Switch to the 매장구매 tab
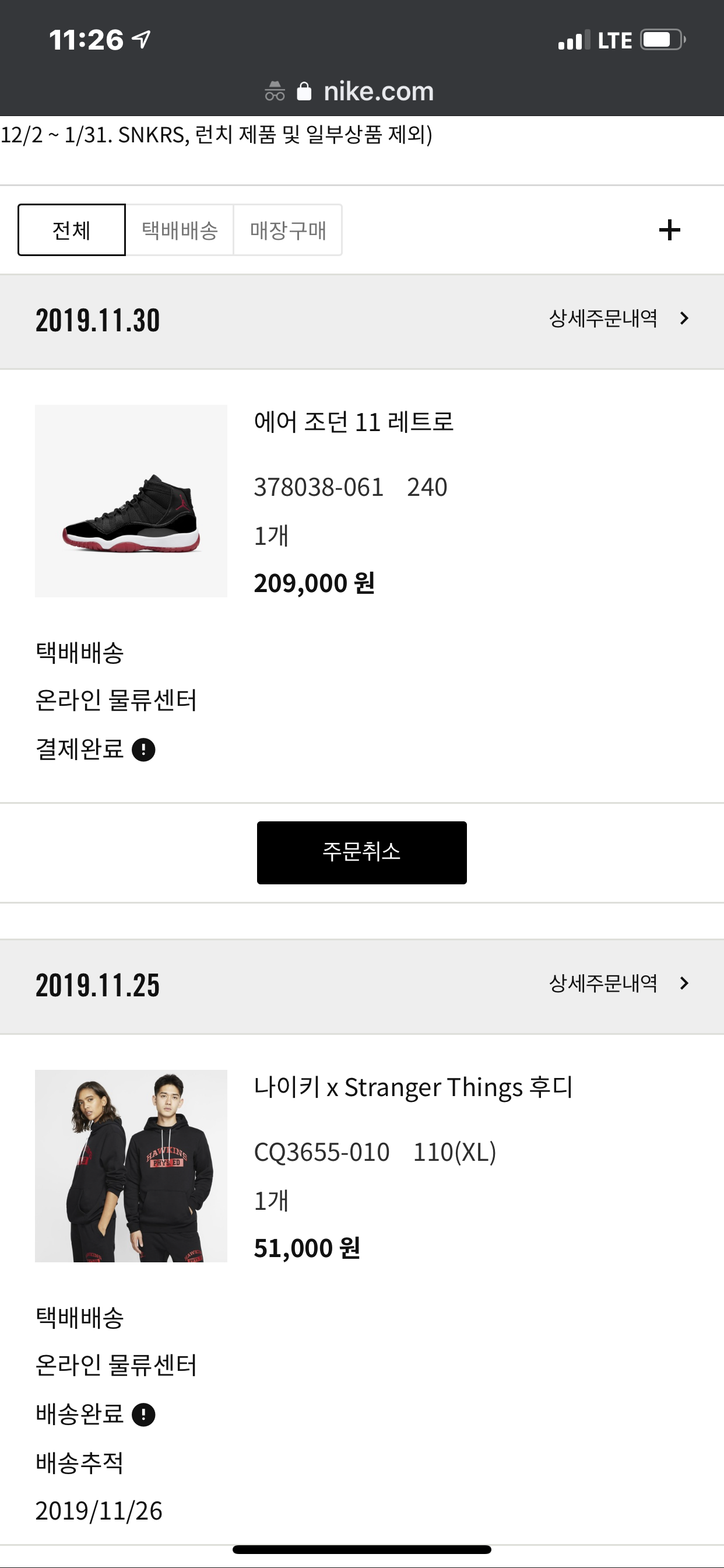Screen dimensions: 724x1568 (288, 230)
